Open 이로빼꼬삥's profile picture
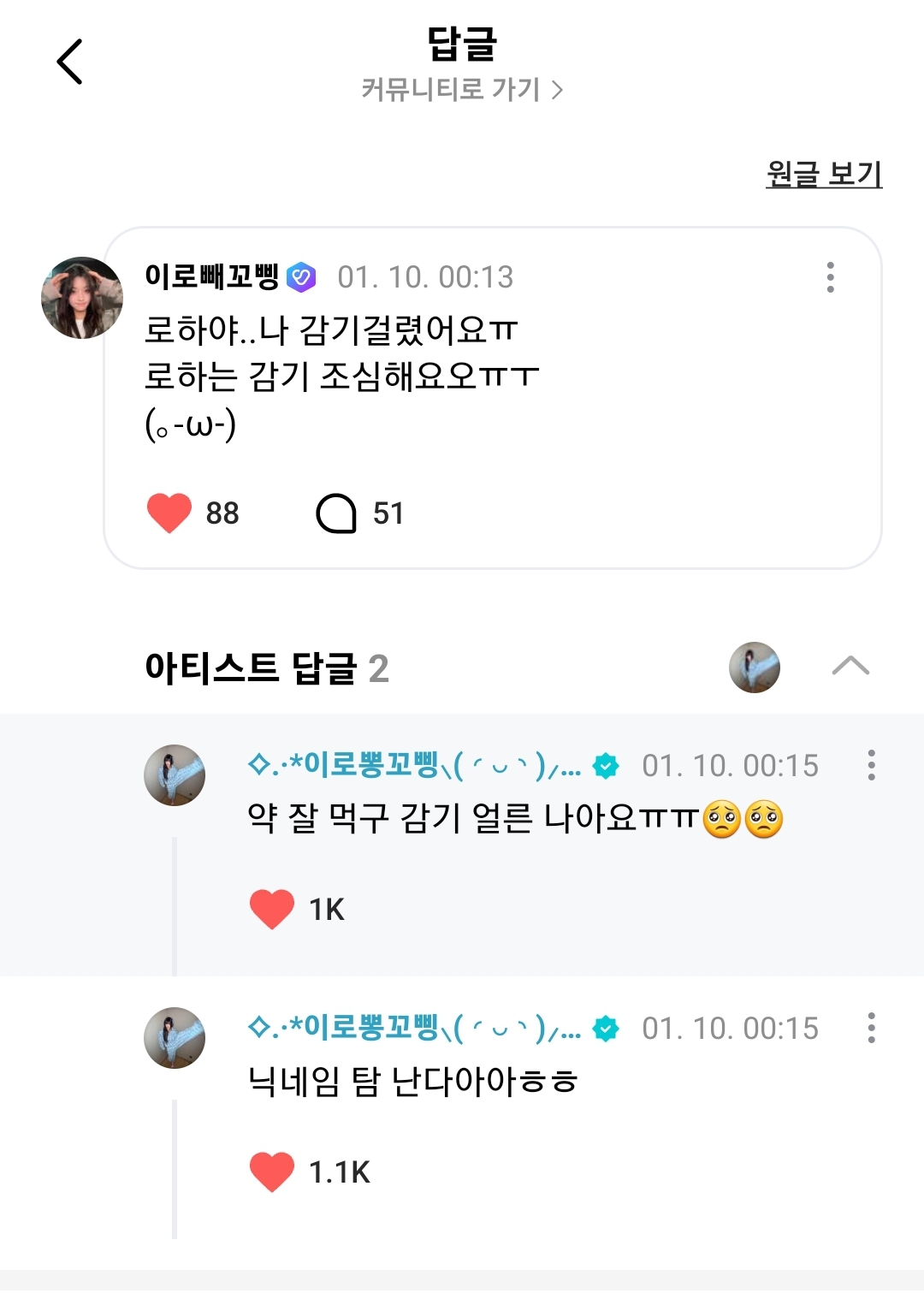Screen dimensions: 924x1311 point(82,298)
